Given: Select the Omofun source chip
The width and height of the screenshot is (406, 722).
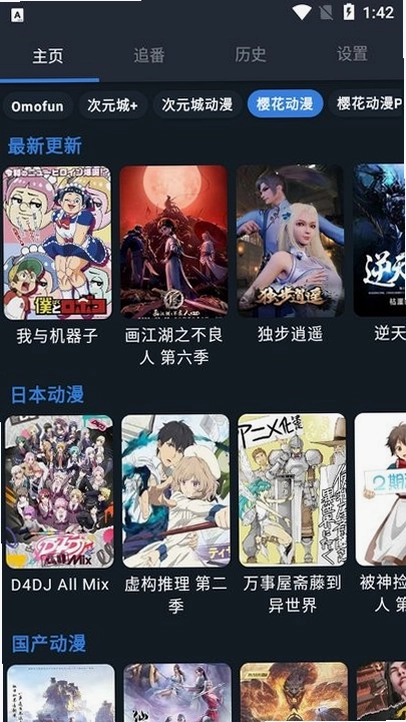Looking at the screenshot, I should (38, 106).
